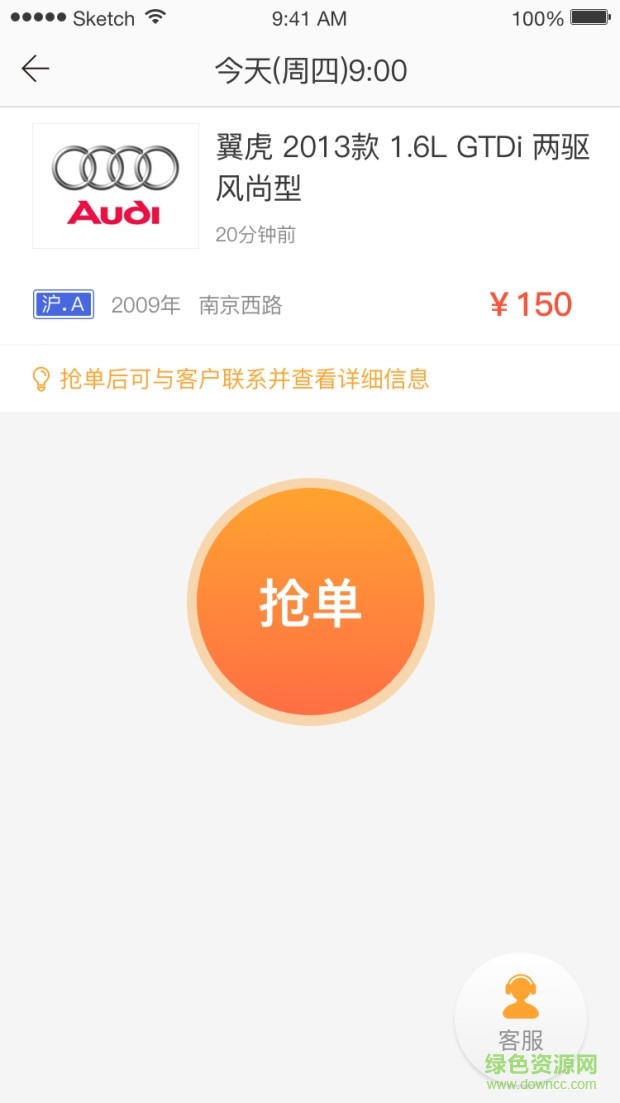The image size is (620, 1103).
Task: Go back using the arrow icon
Action: (35, 69)
